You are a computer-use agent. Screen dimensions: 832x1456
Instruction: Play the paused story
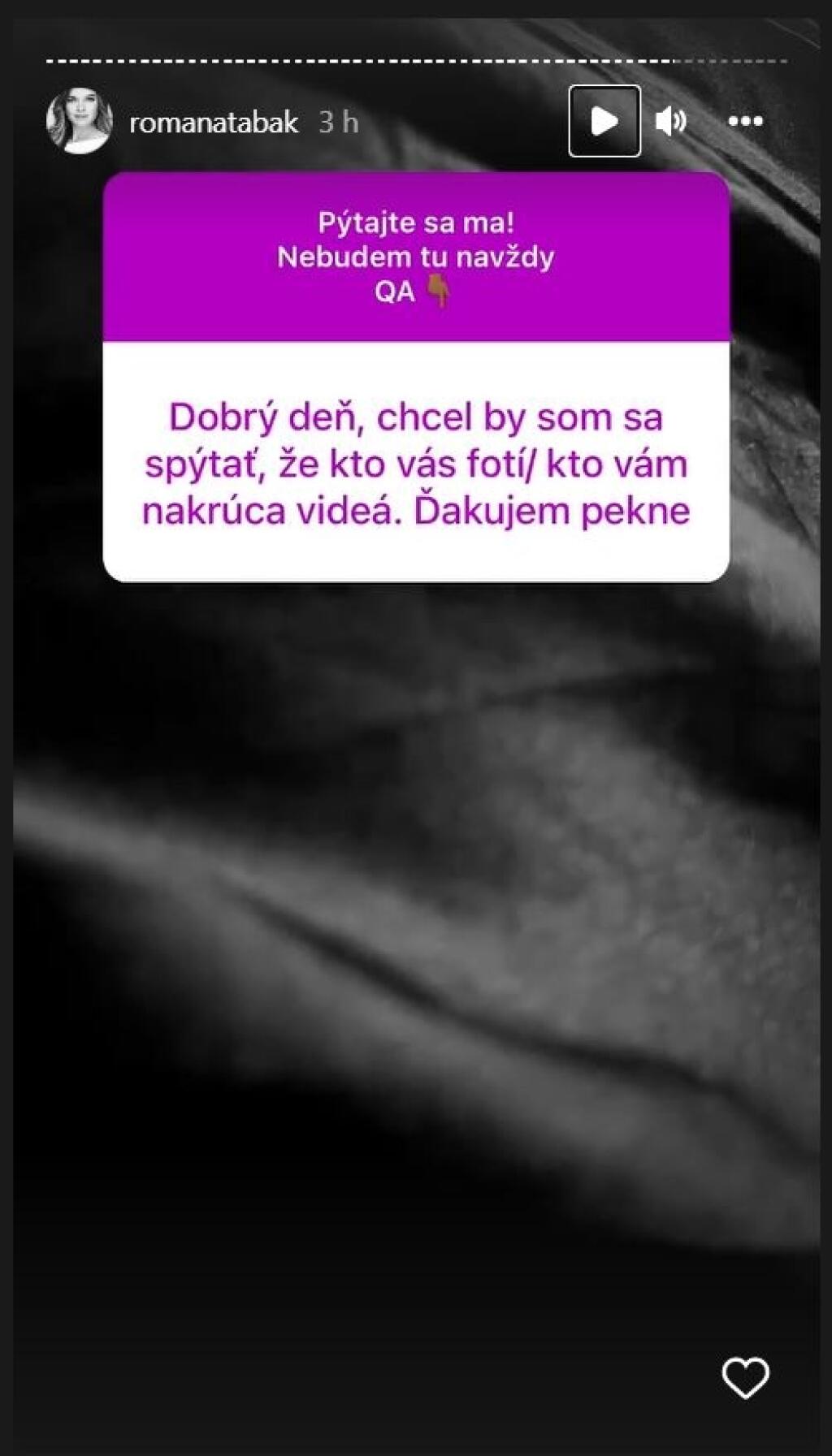point(604,121)
